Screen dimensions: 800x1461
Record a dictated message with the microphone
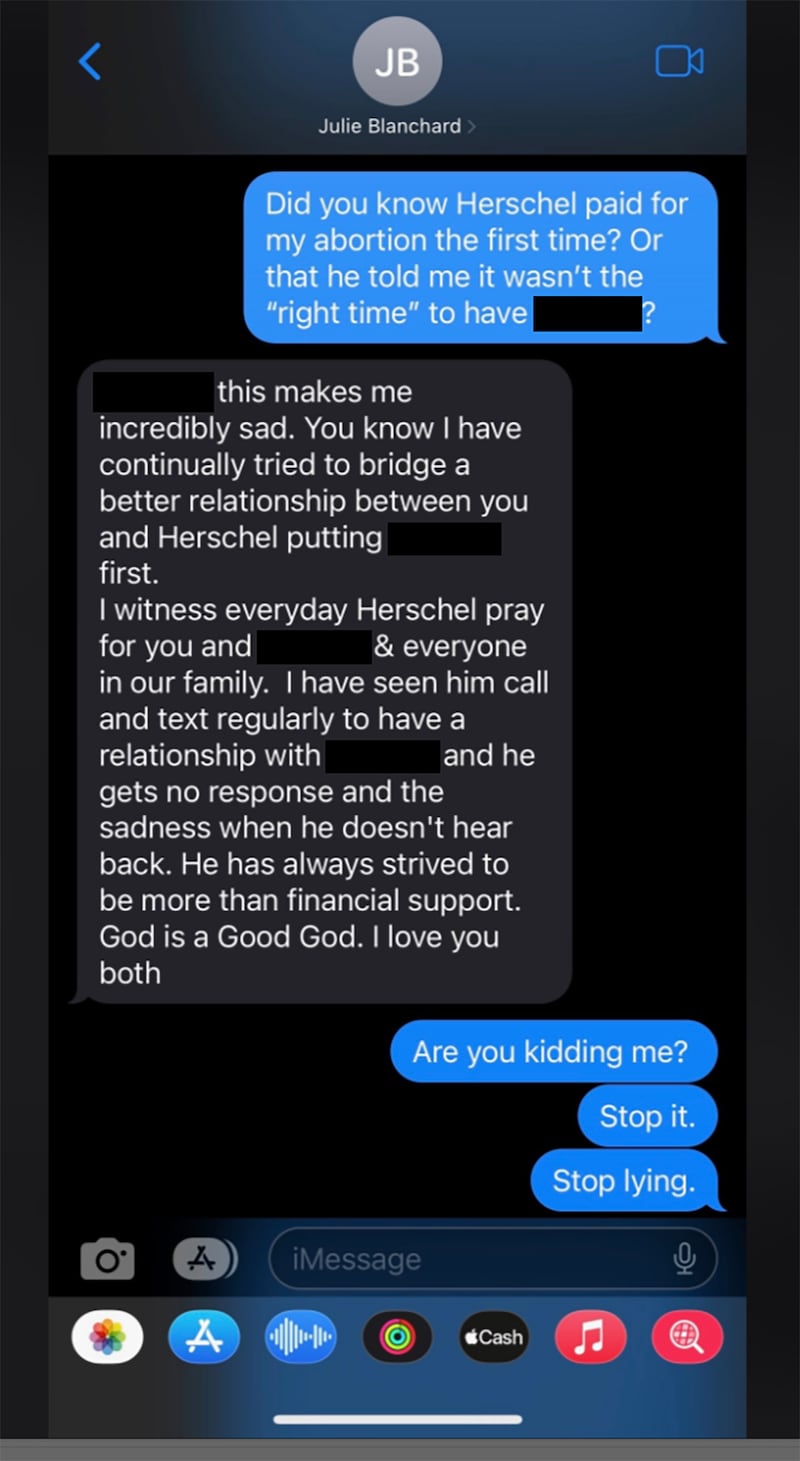(685, 1259)
